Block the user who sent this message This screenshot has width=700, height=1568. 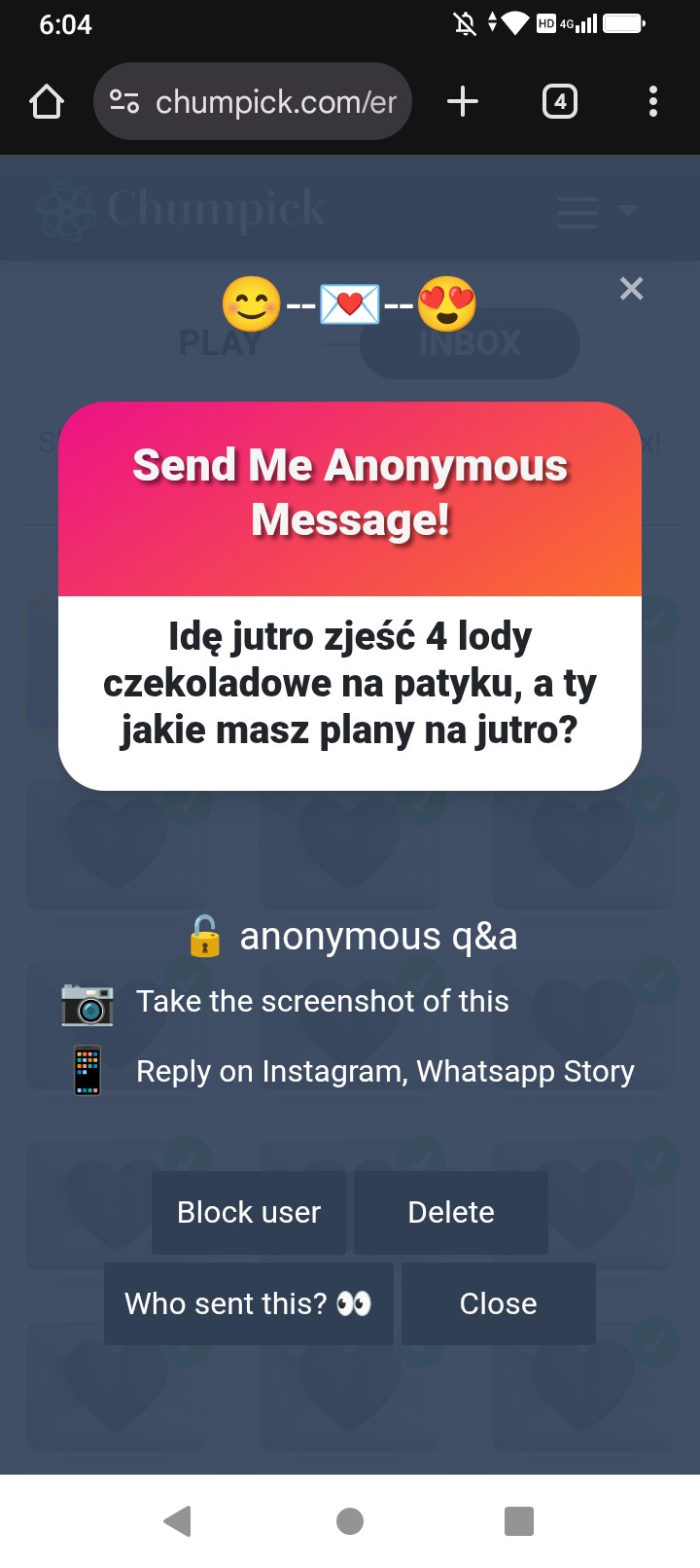click(249, 1212)
